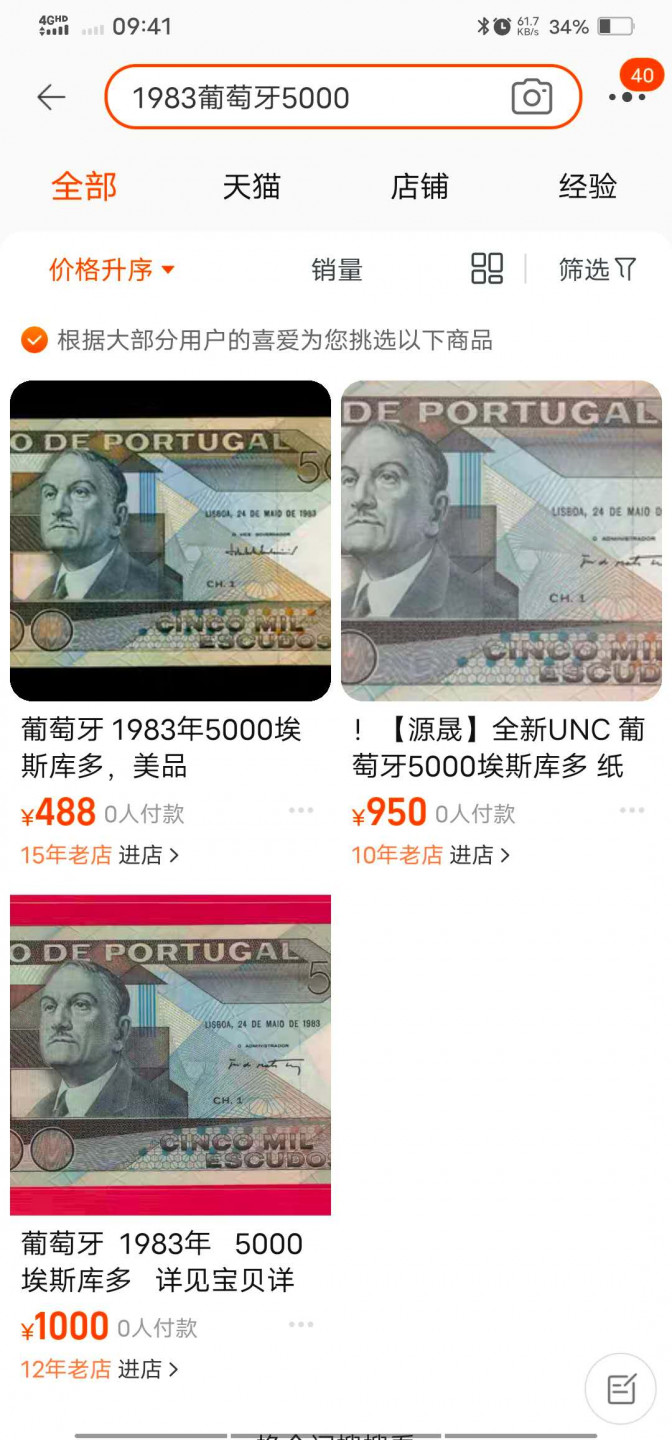Image resolution: width=672 pixels, height=1440 pixels.
Task: Open more options on the ¥950 item
Action: click(x=631, y=810)
